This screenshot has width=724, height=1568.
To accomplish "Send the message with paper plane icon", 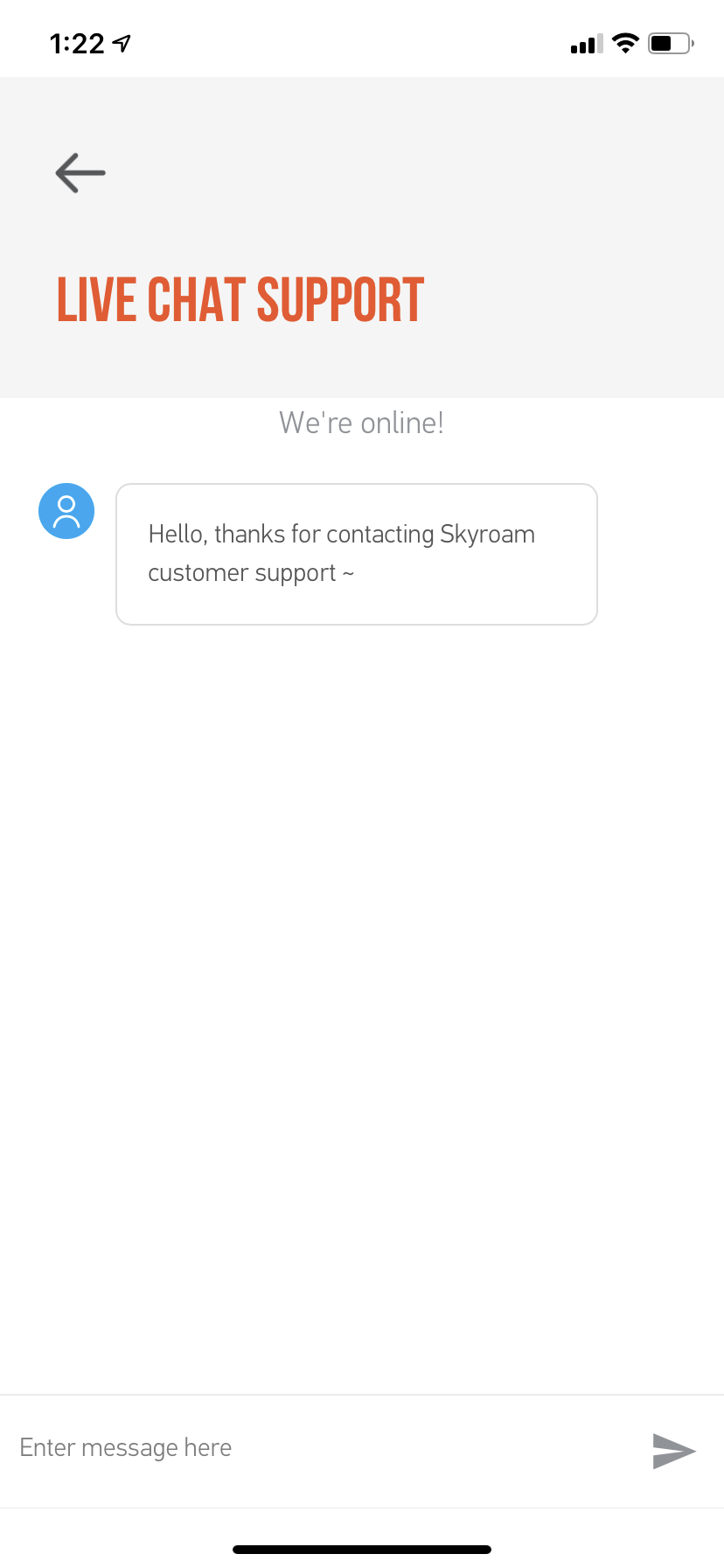I will pyautogui.click(x=673, y=1451).
